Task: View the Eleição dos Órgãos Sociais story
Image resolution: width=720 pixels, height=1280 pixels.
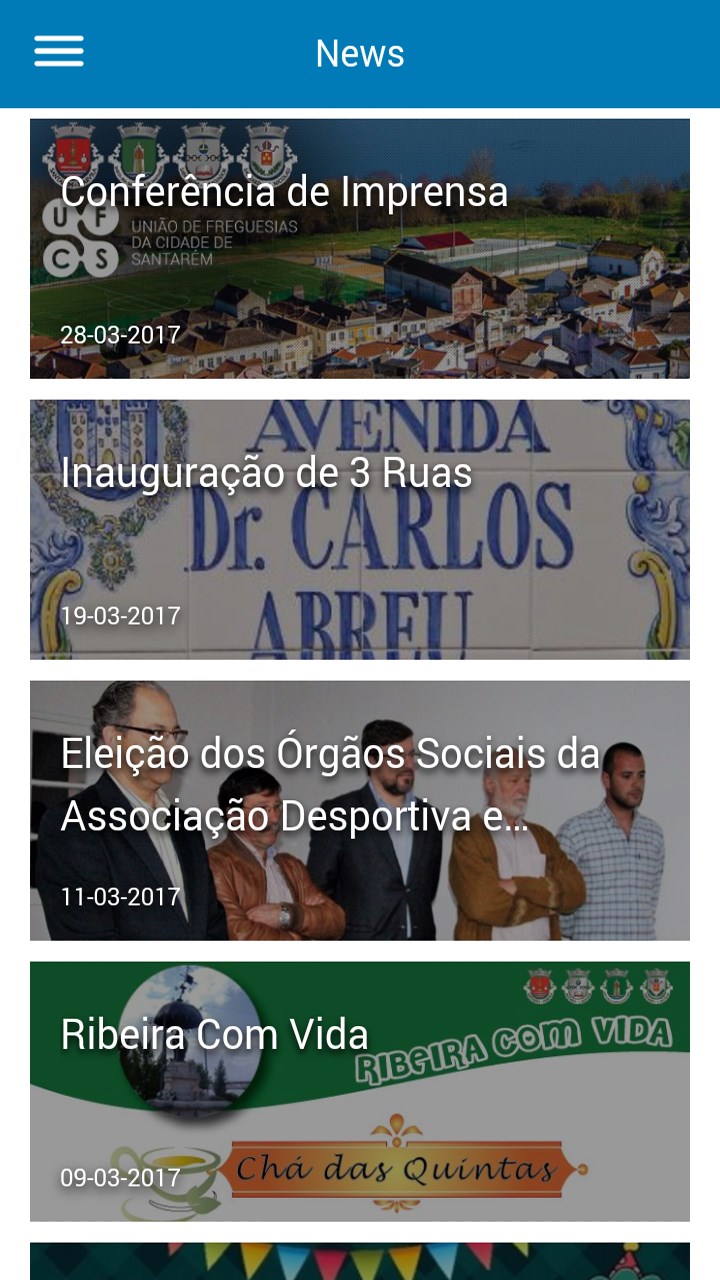Action: coord(360,810)
